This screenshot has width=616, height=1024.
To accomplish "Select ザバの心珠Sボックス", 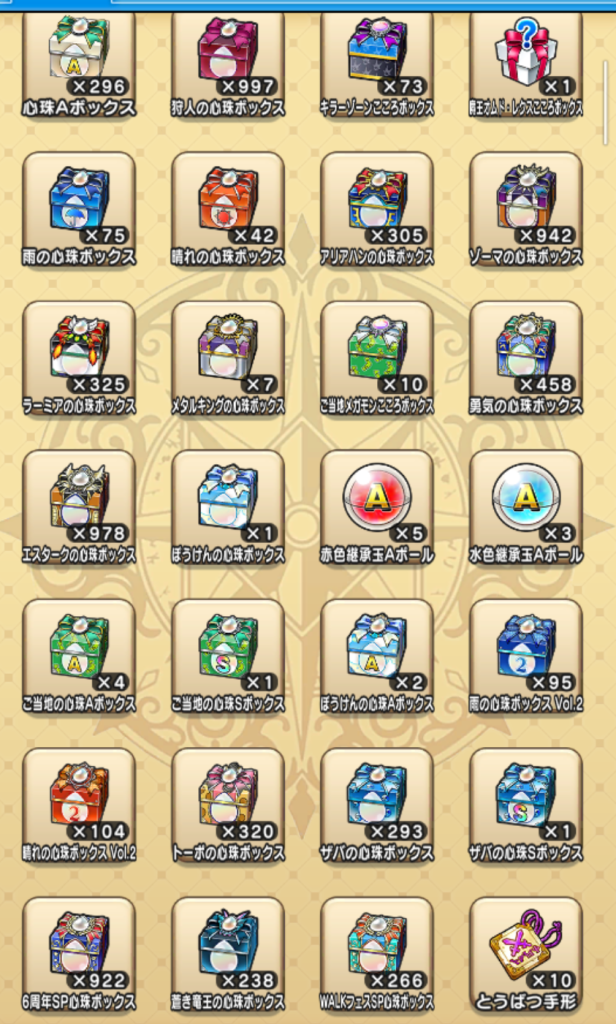I will [x=526, y=799].
